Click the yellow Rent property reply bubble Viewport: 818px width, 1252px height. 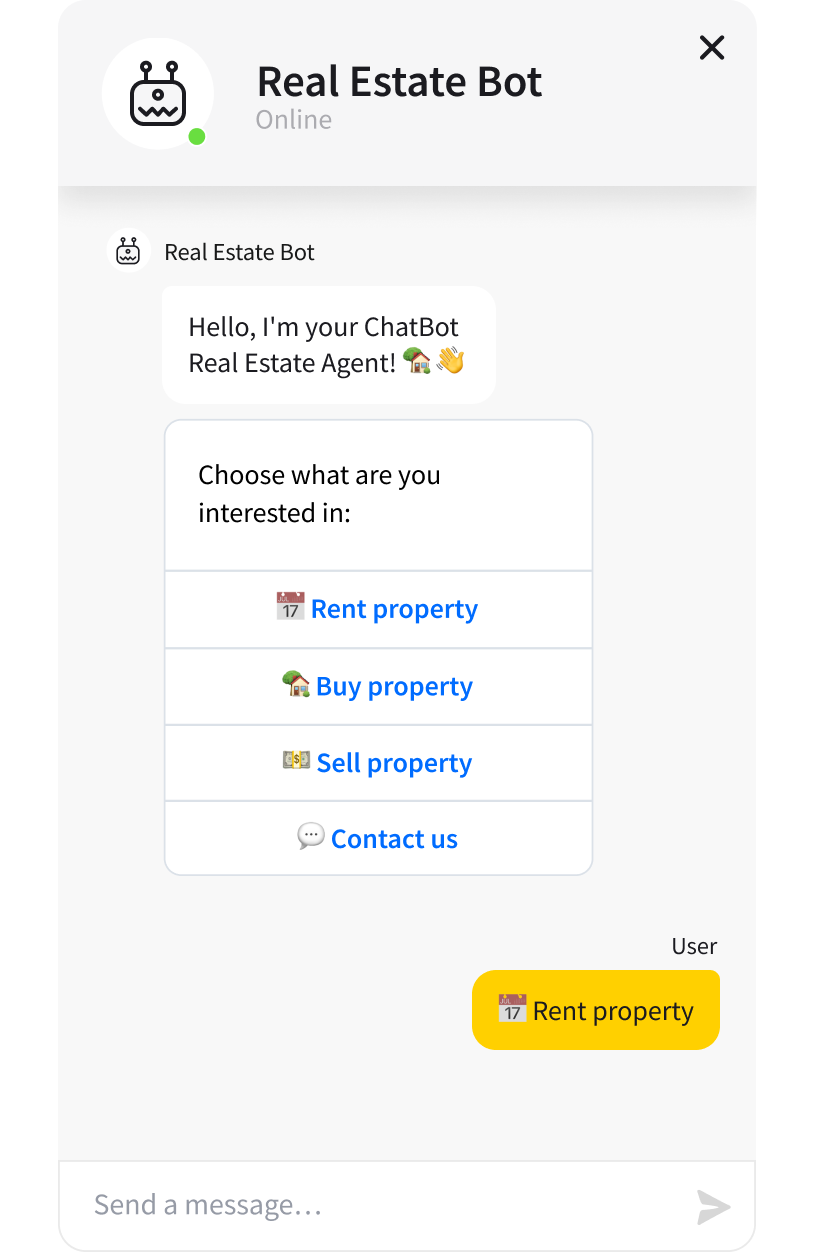click(596, 1010)
